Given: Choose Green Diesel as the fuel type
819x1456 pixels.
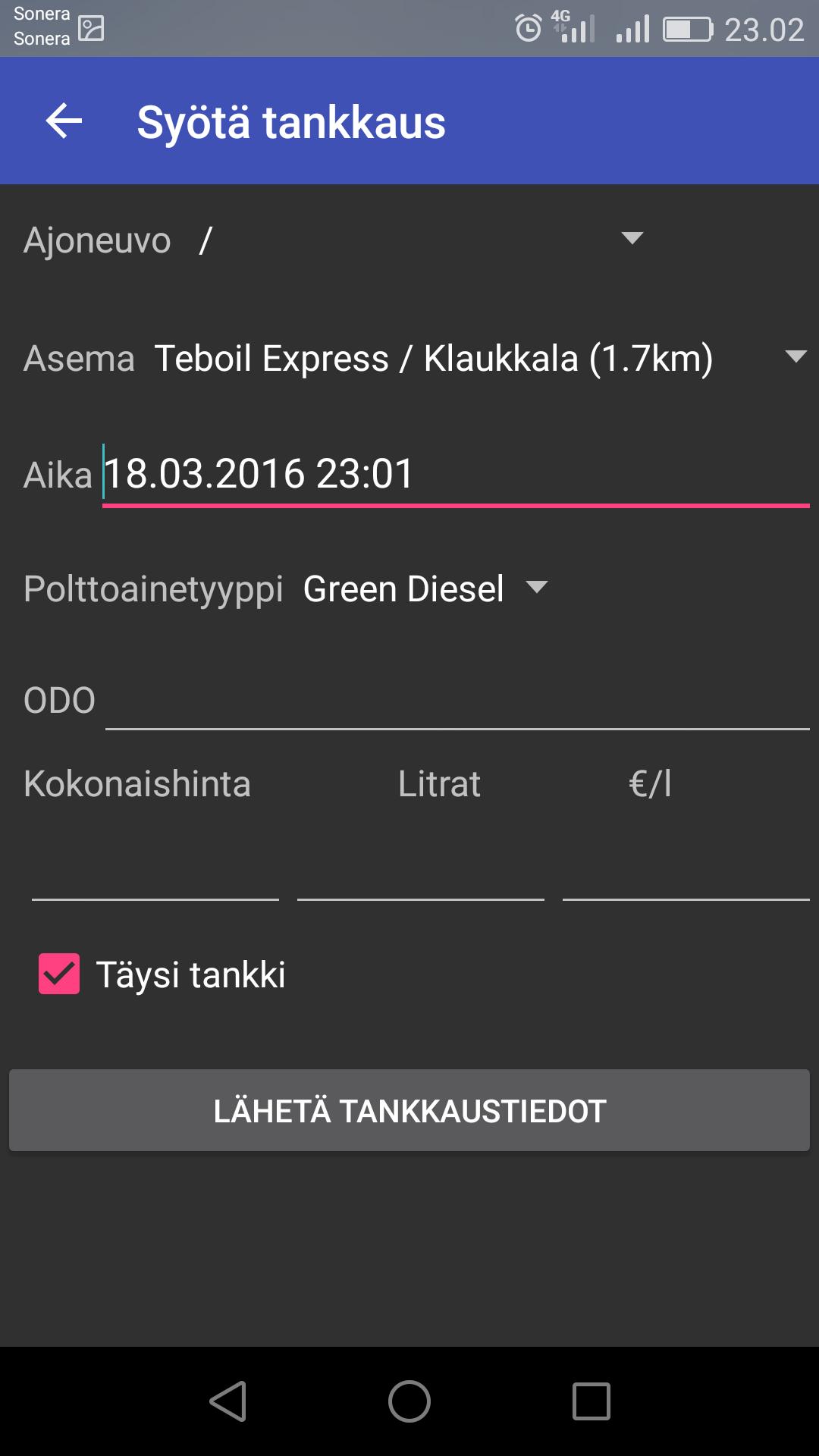Looking at the screenshot, I should click(x=402, y=588).
